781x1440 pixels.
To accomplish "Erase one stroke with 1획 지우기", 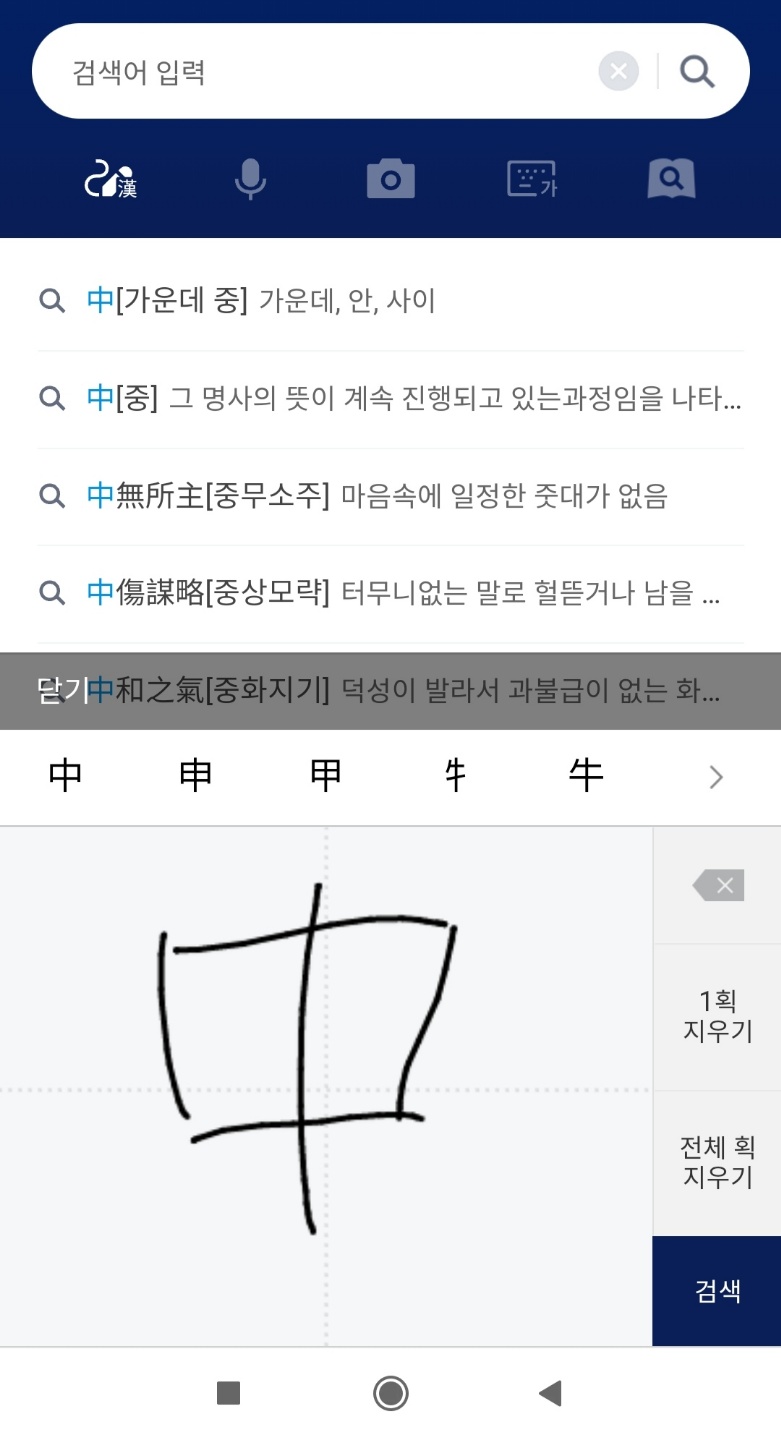I will point(717,1018).
